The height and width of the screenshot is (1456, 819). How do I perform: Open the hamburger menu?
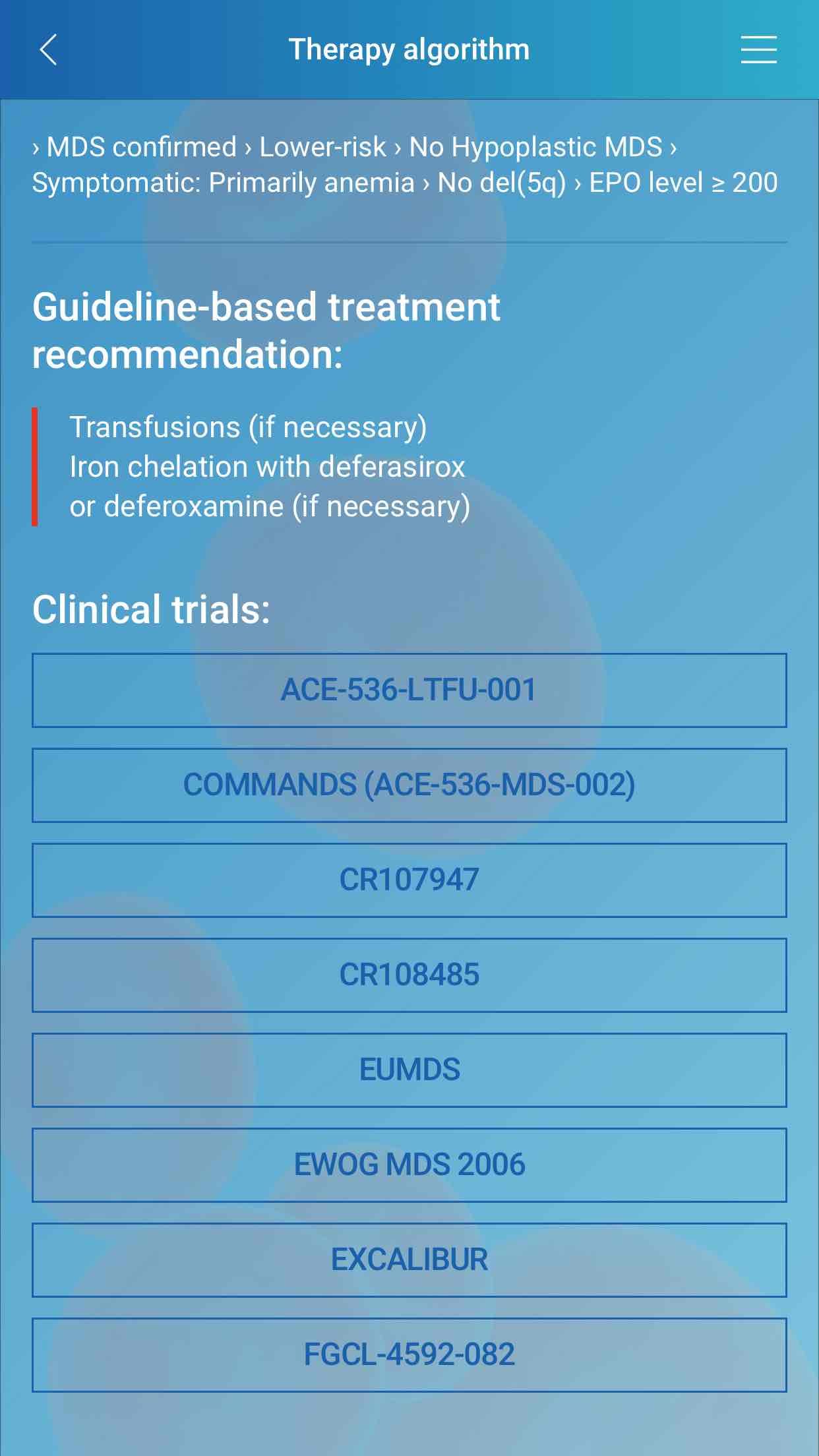pos(758,50)
